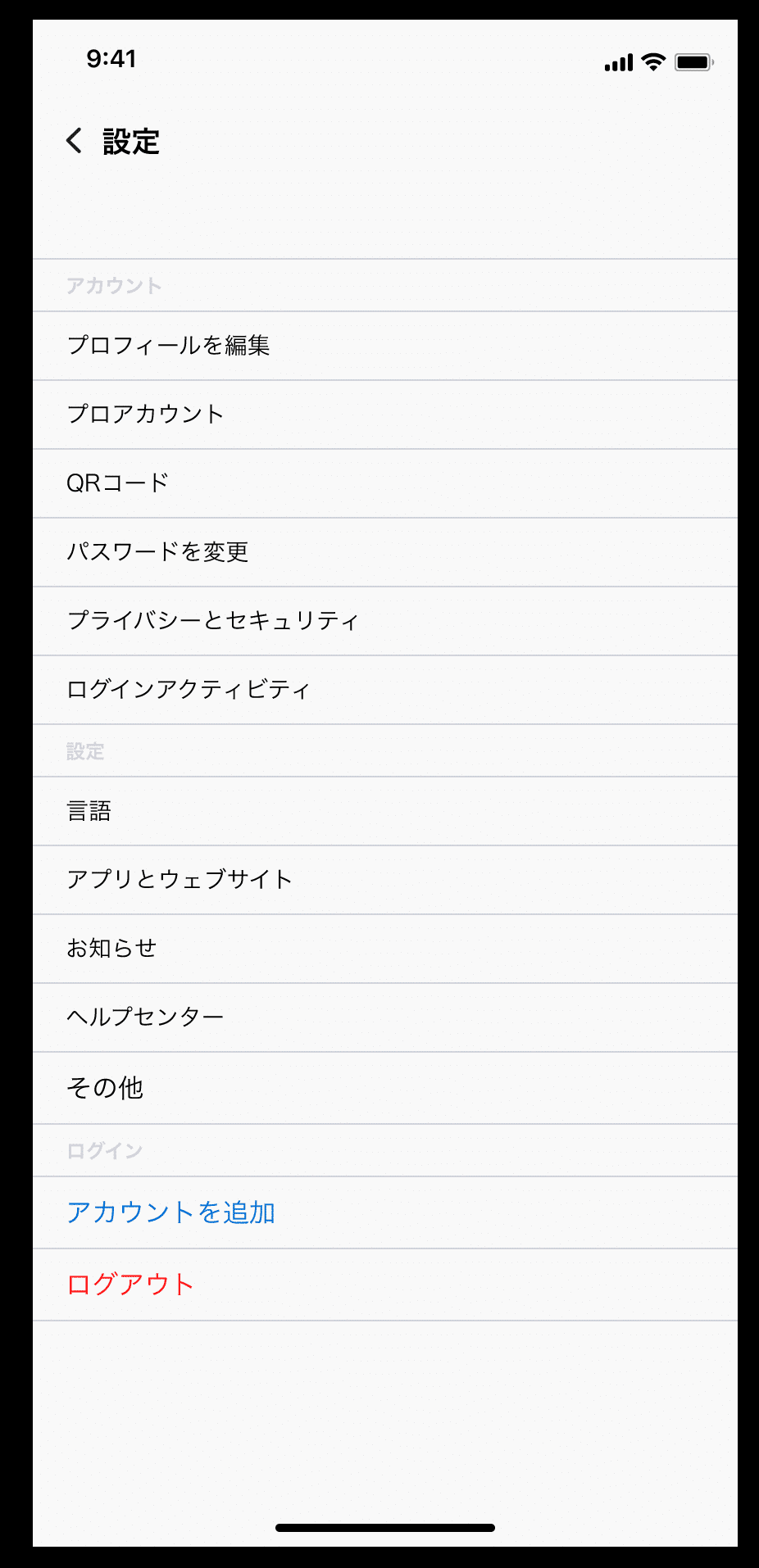Go back using the arrow beside 設定

pos(74,141)
